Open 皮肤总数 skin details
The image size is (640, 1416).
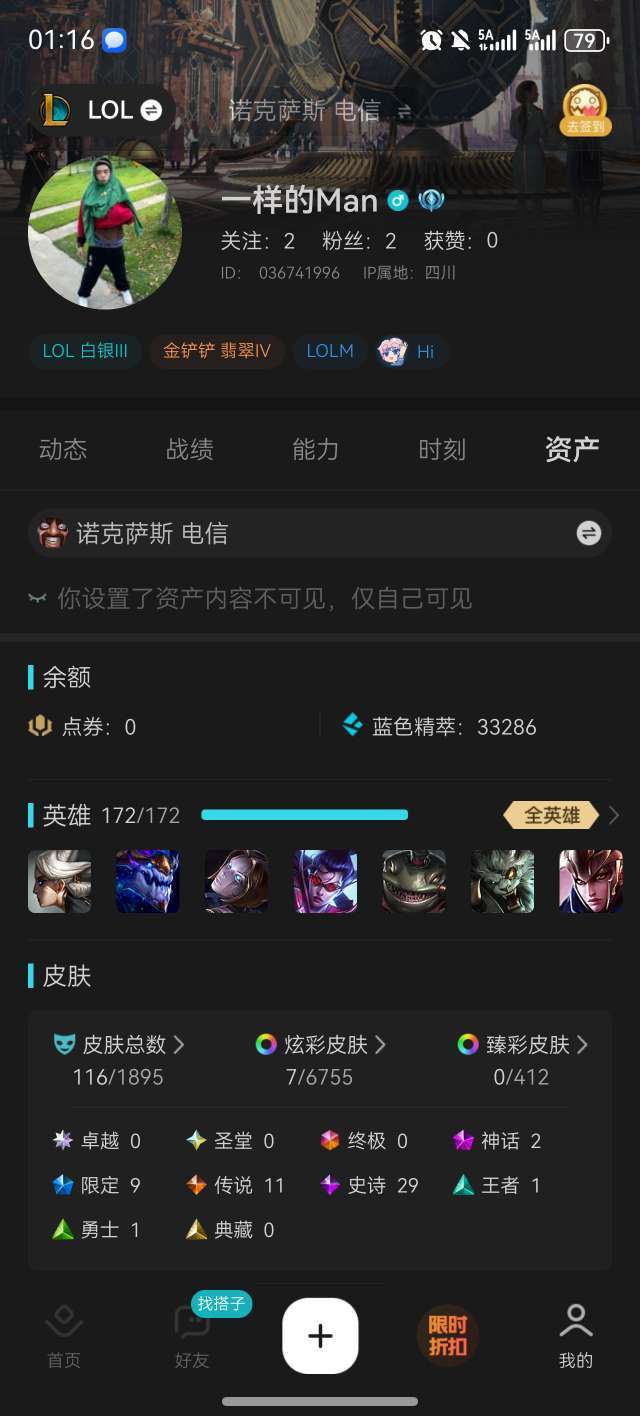(x=120, y=1045)
